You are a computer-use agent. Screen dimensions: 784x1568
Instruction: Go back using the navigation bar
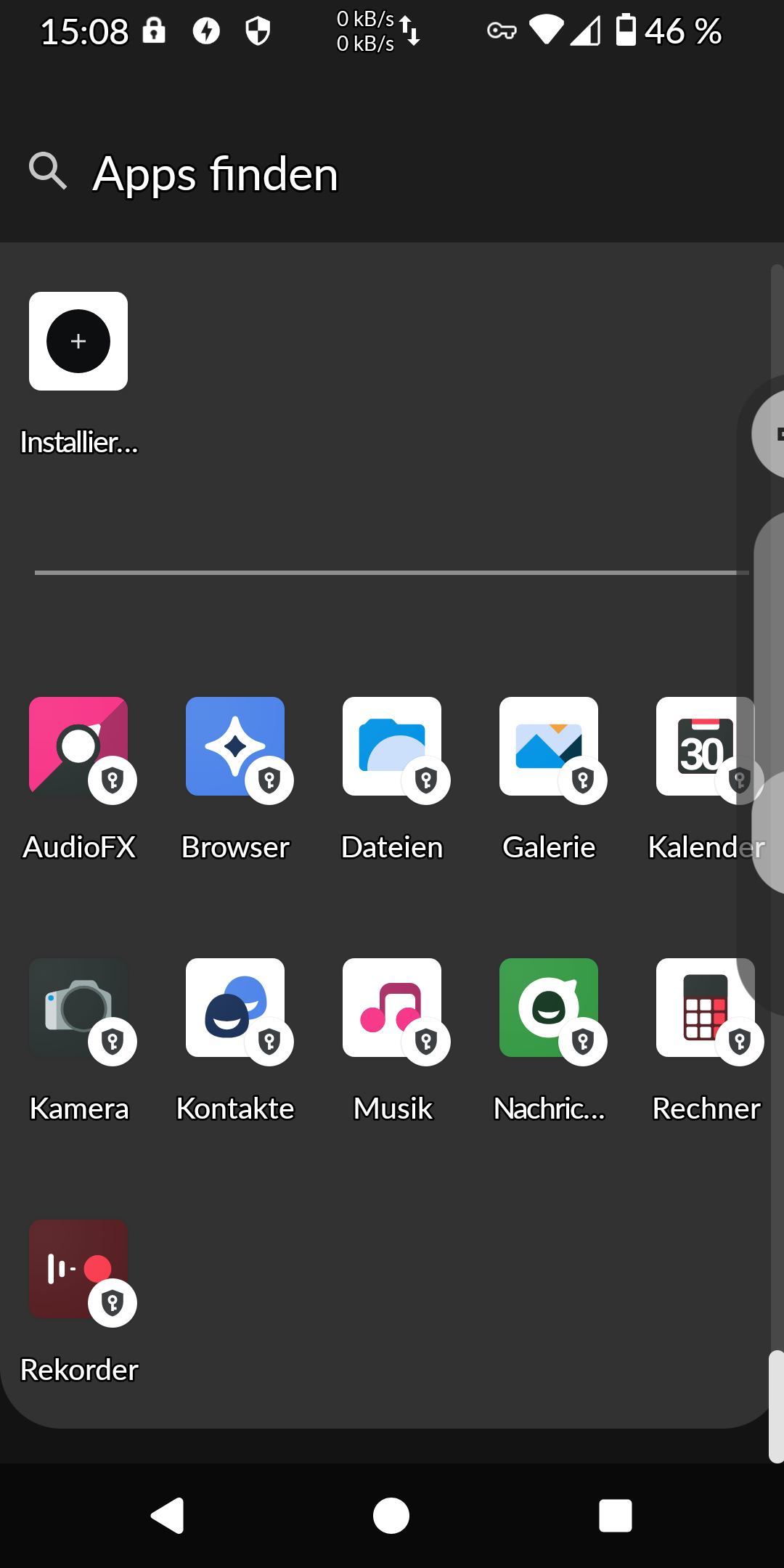pos(168,1516)
